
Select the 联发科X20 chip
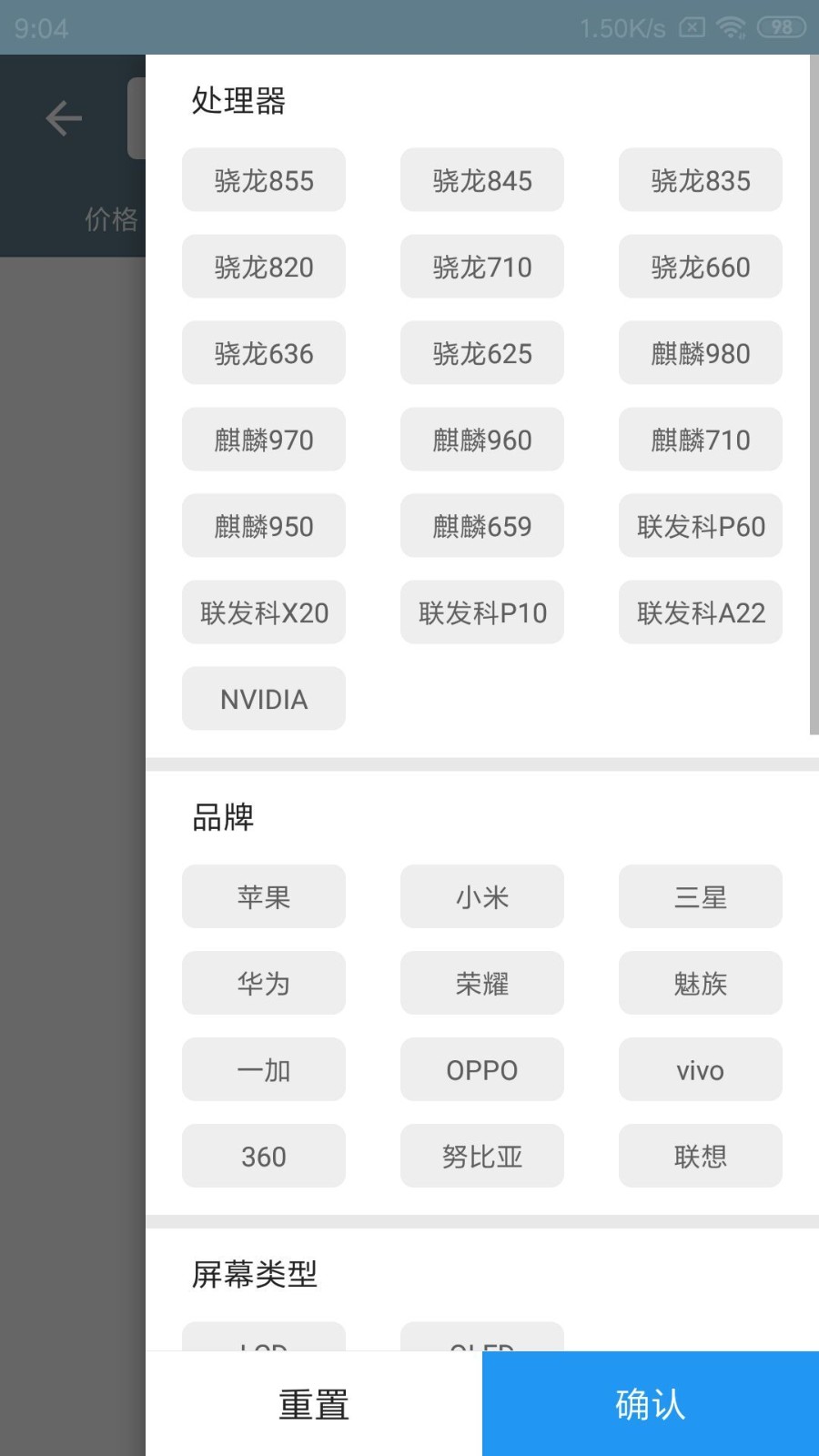(x=264, y=612)
